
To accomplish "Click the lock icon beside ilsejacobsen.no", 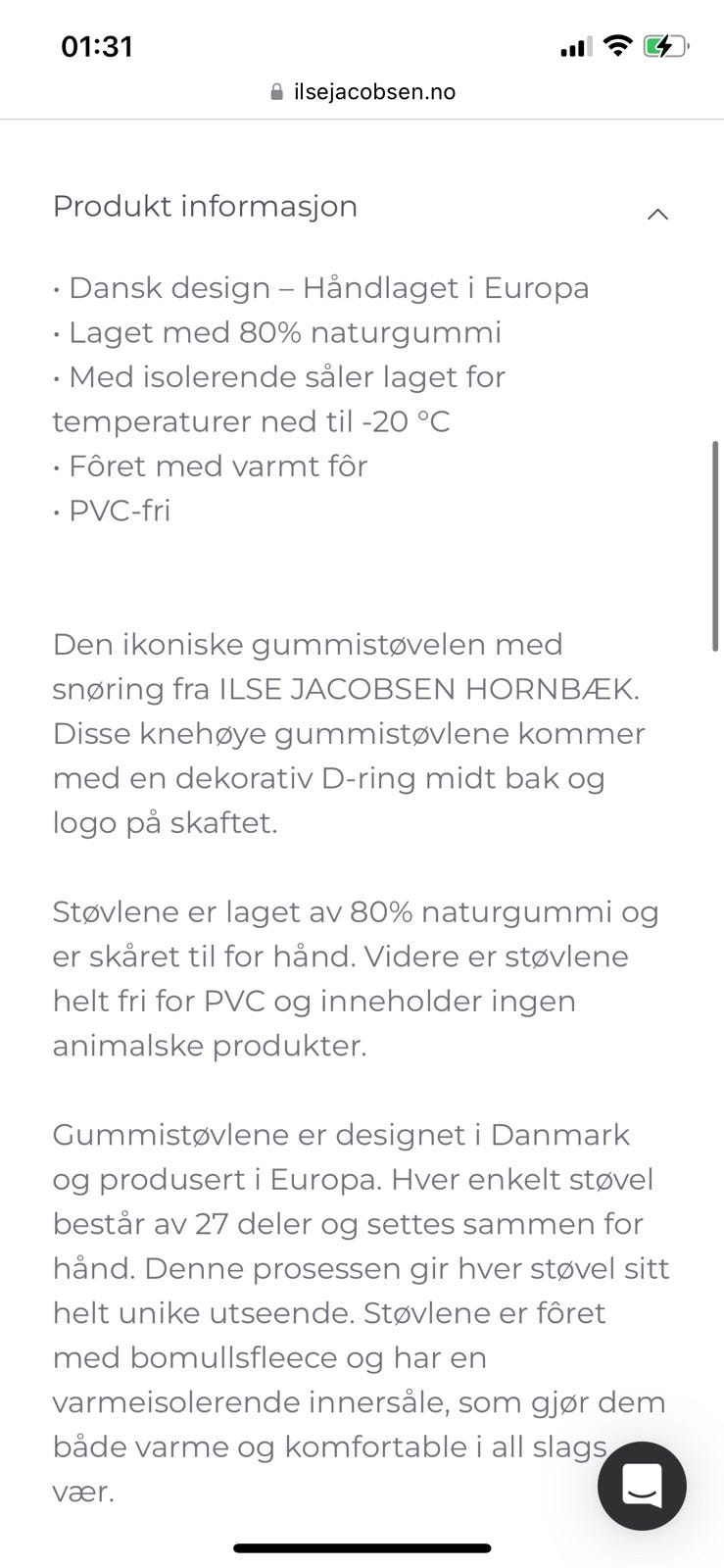I will (275, 91).
